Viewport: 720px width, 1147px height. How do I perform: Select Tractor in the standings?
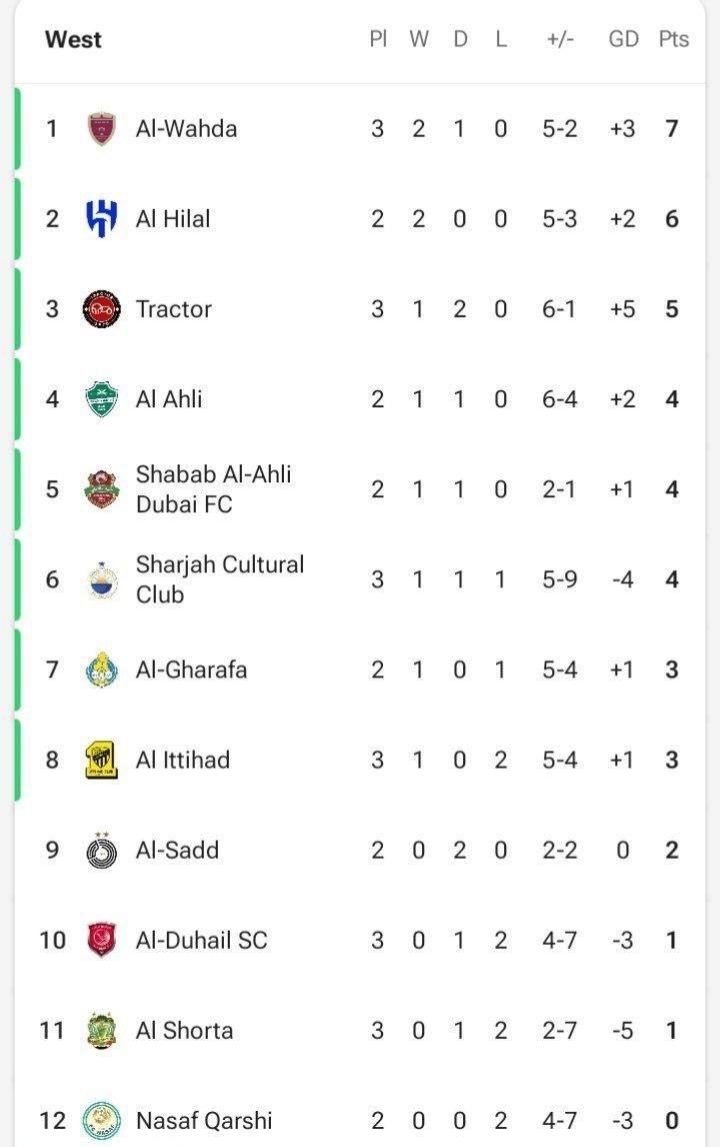(174, 309)
